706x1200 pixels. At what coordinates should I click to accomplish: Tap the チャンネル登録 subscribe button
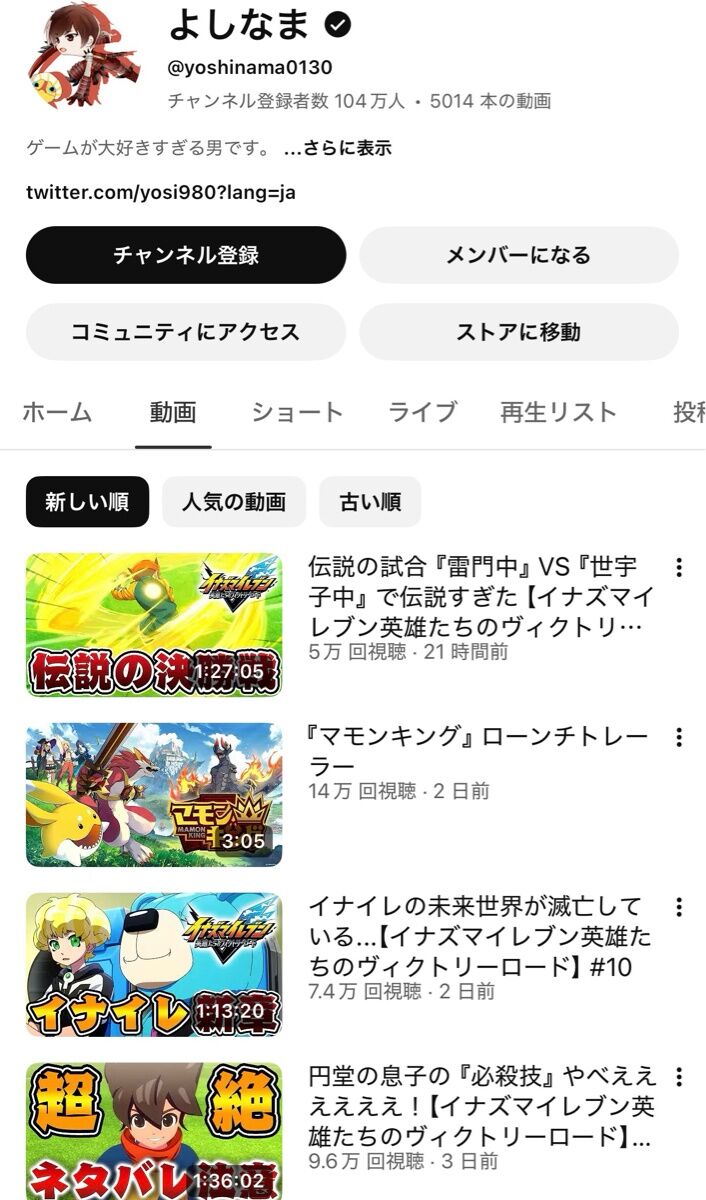pos(186,255)
